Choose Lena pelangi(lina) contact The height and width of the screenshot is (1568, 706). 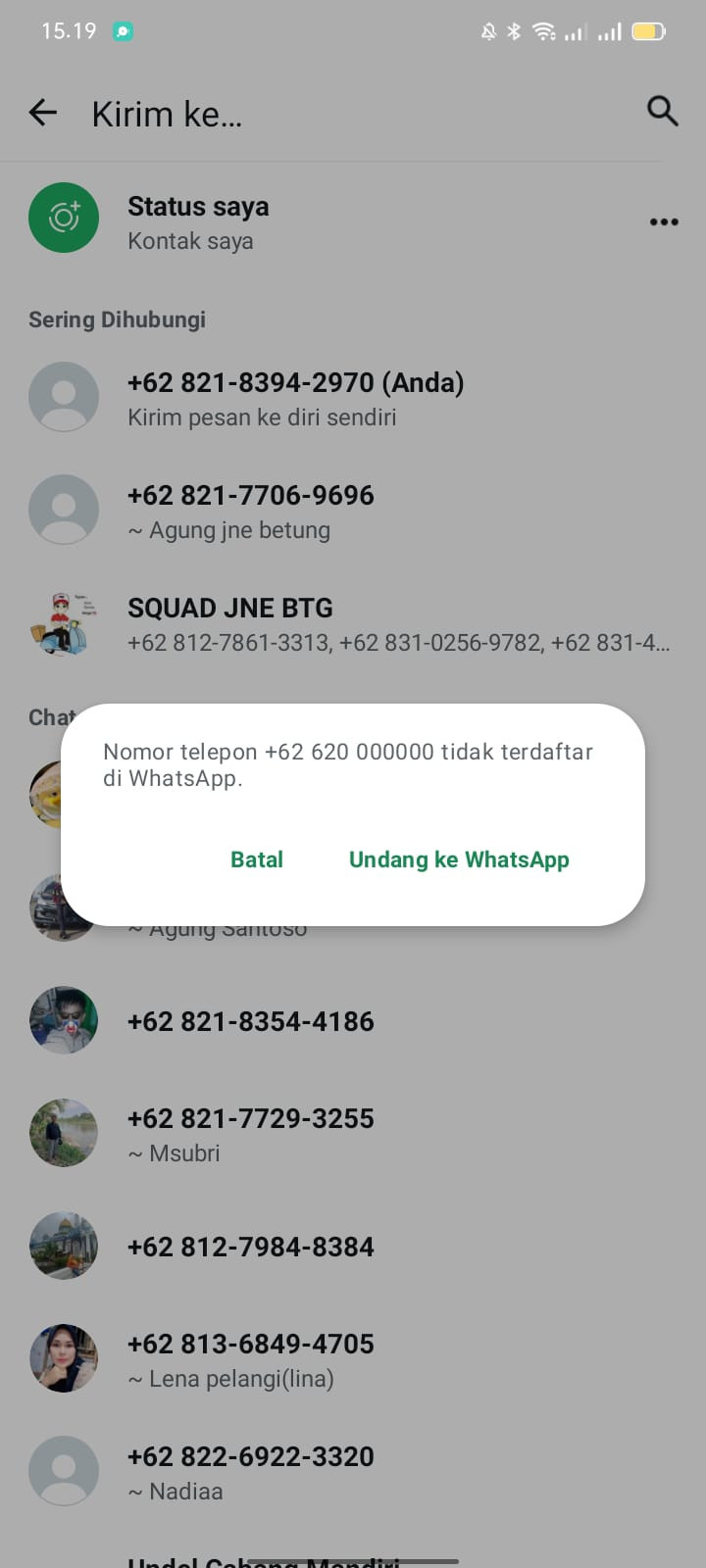pos(353,1359)
